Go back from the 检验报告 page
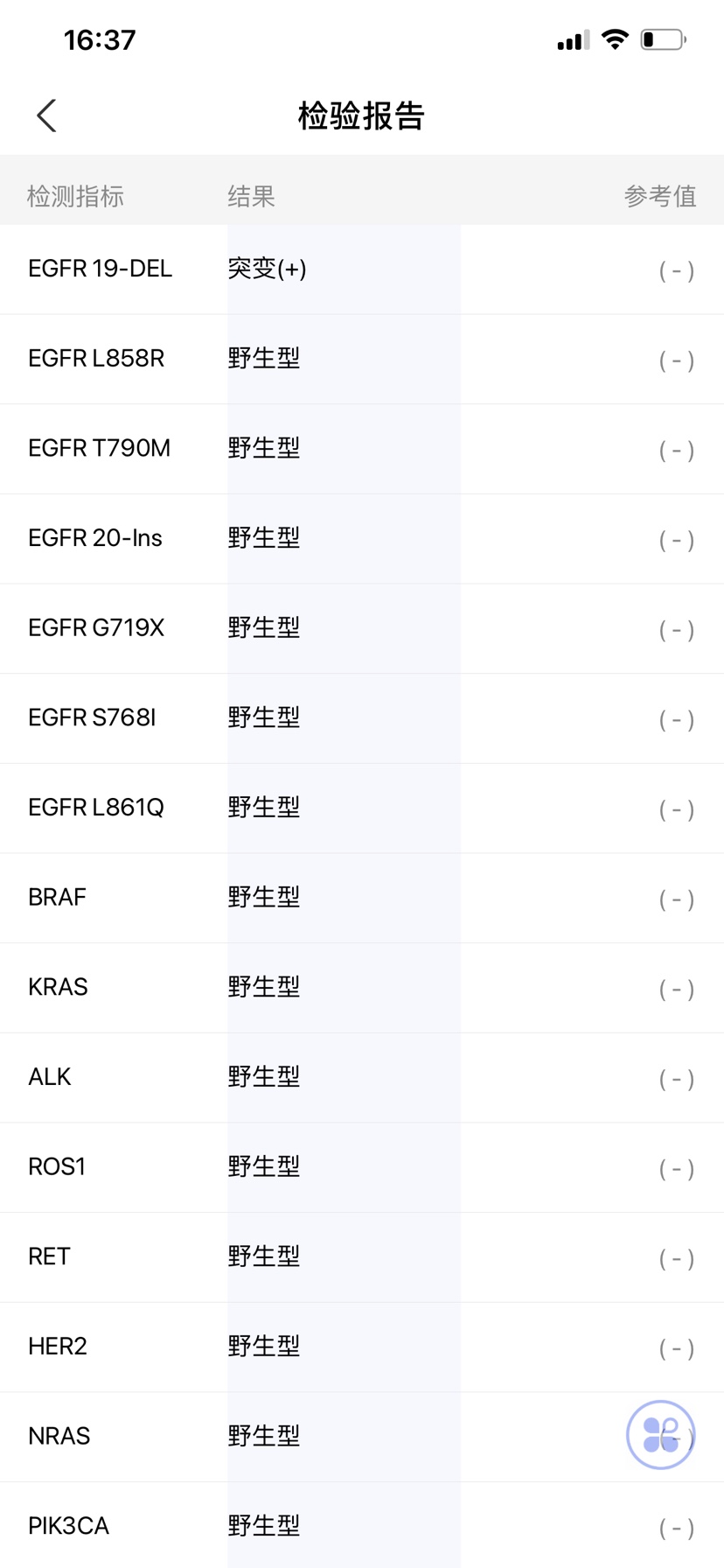 [46, 115]
